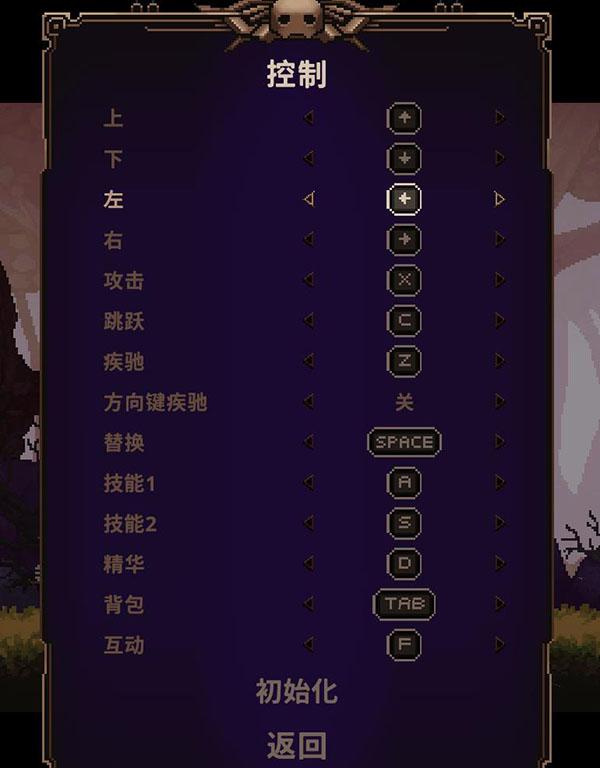Reset controls with 初始化
Screen dimensions: 600x768
(297, 692)
